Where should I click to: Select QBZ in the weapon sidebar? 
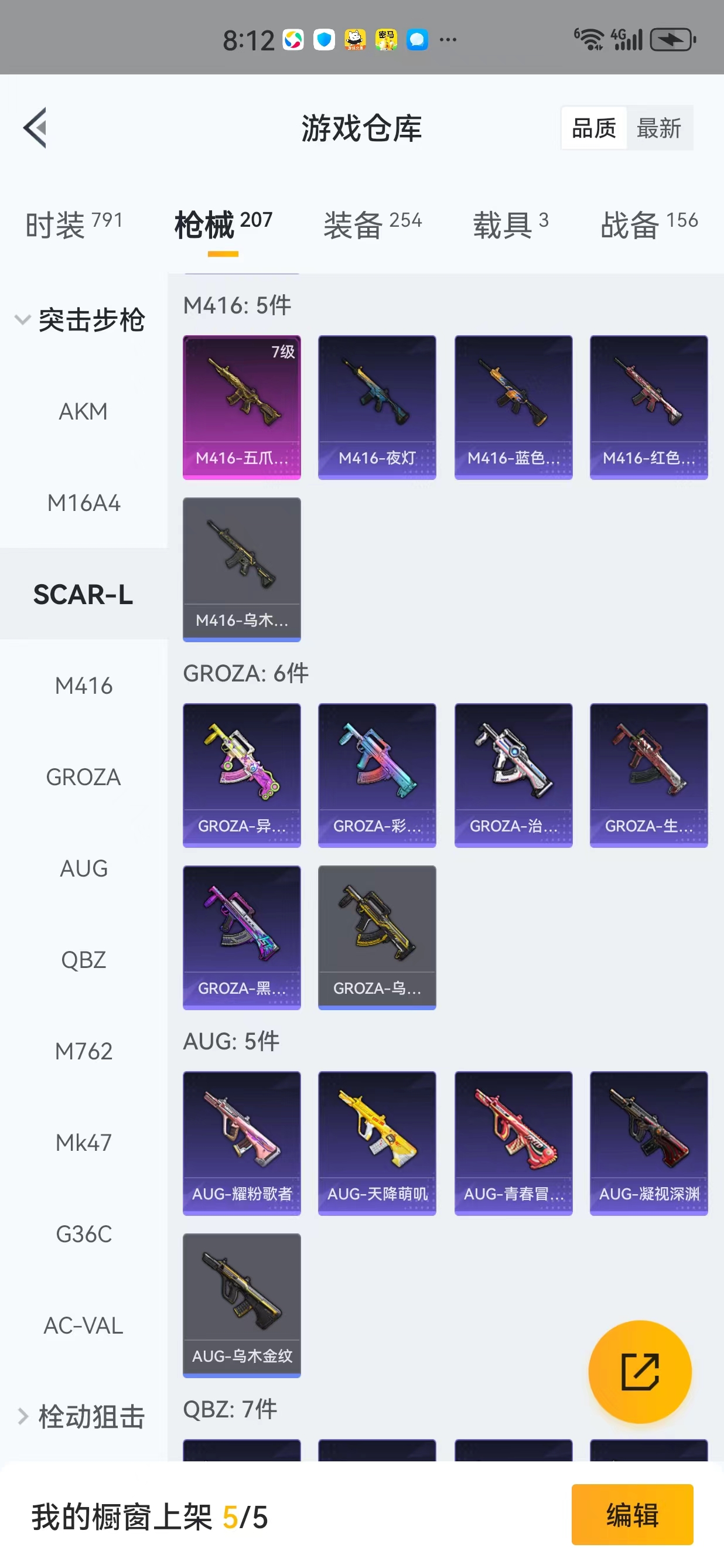tap(83, 960)
